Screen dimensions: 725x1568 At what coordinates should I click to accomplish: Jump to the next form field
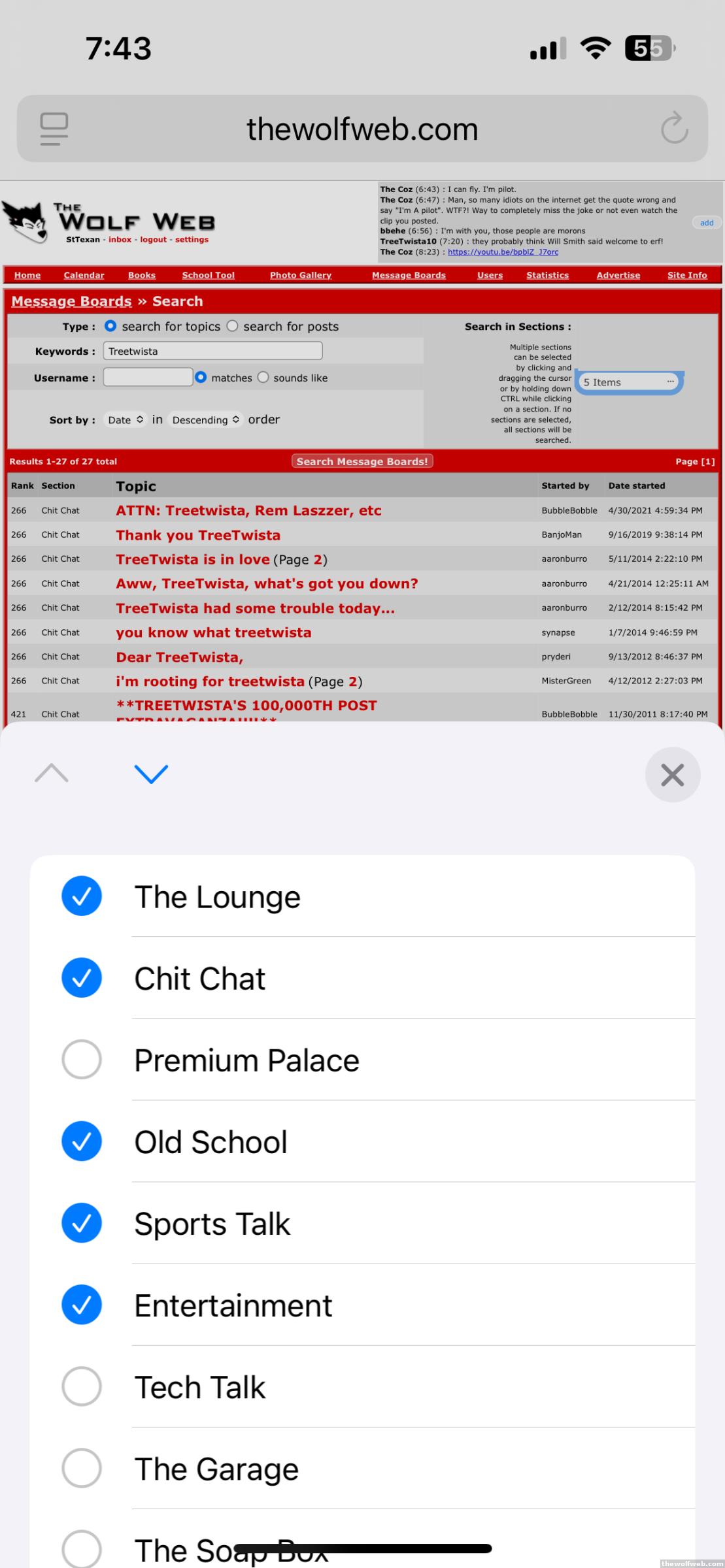coord(151,774)
